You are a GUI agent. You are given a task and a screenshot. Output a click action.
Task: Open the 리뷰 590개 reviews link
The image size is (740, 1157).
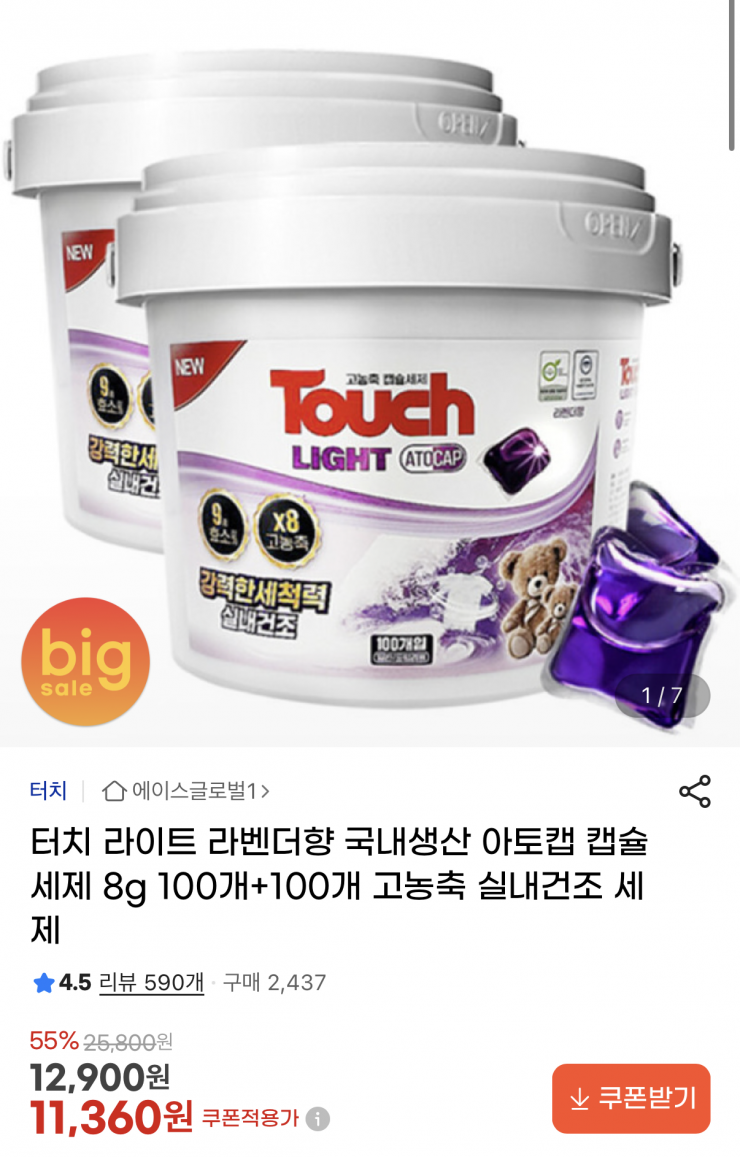click(151, 983)
